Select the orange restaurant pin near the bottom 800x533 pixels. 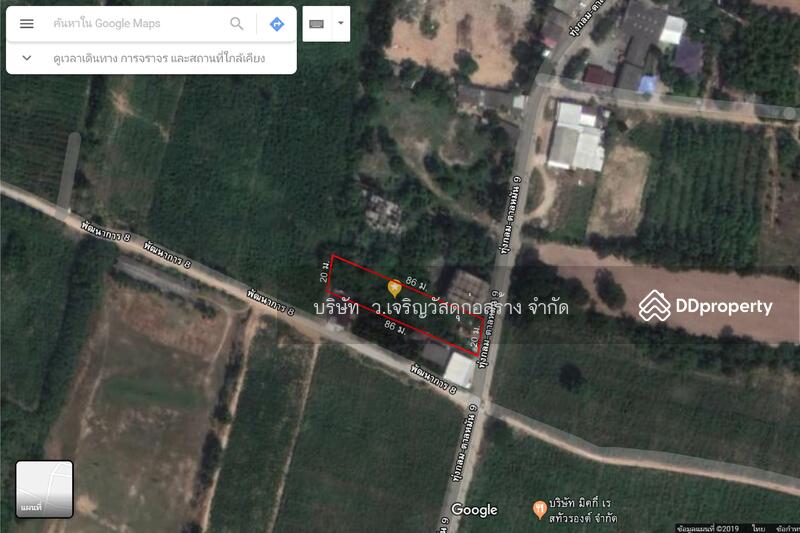pyautogui.click(x=540, y=508)
